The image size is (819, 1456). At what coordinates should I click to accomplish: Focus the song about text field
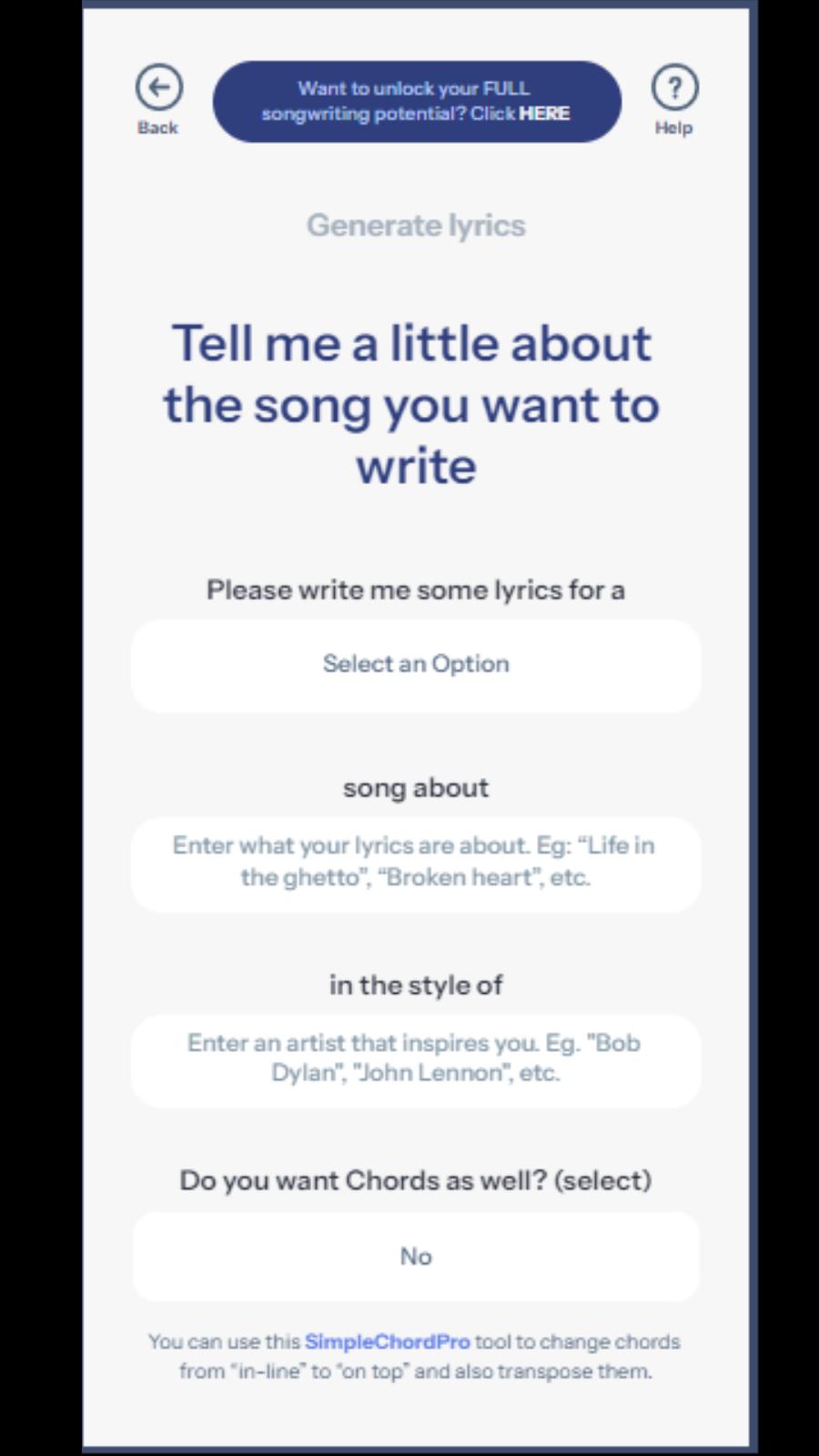pos(416,864)
